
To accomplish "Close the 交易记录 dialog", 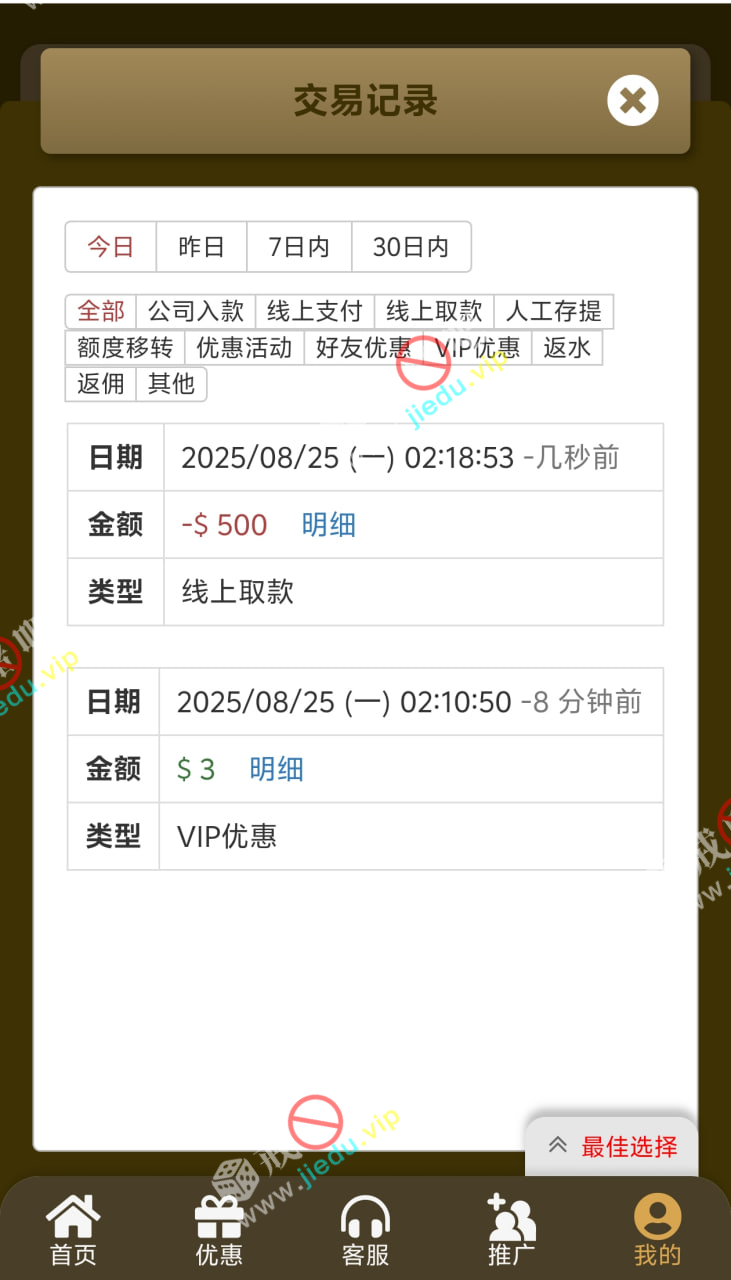I will pyautogui.click(x=632, y=101).
